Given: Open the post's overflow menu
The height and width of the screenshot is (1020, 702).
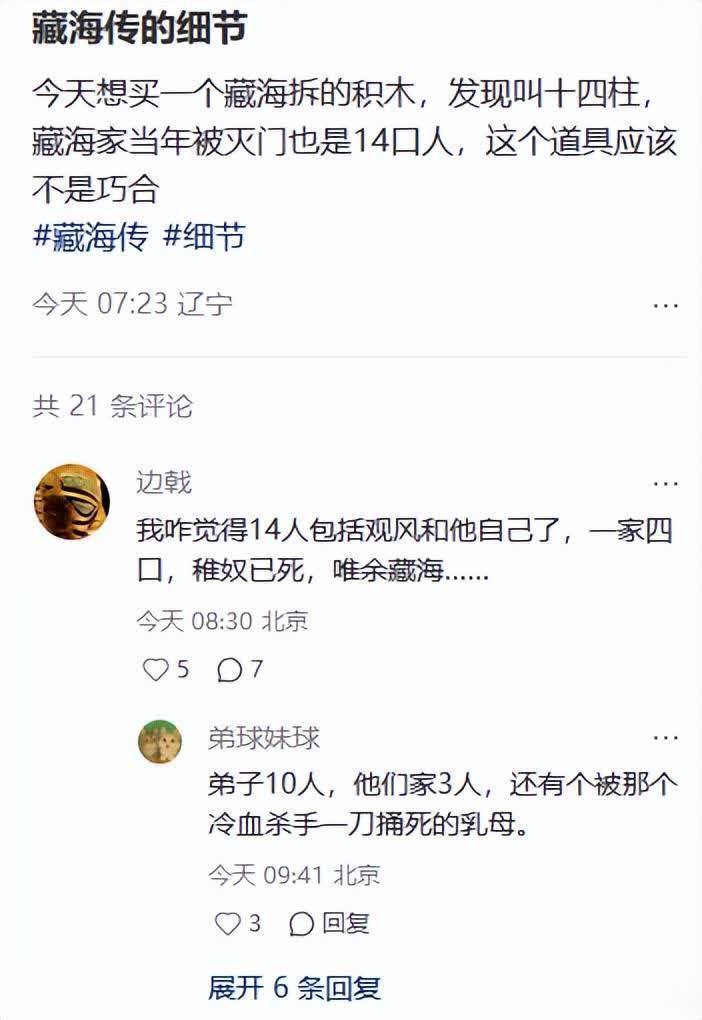Looking at the screenshot, I should point(666,304).
